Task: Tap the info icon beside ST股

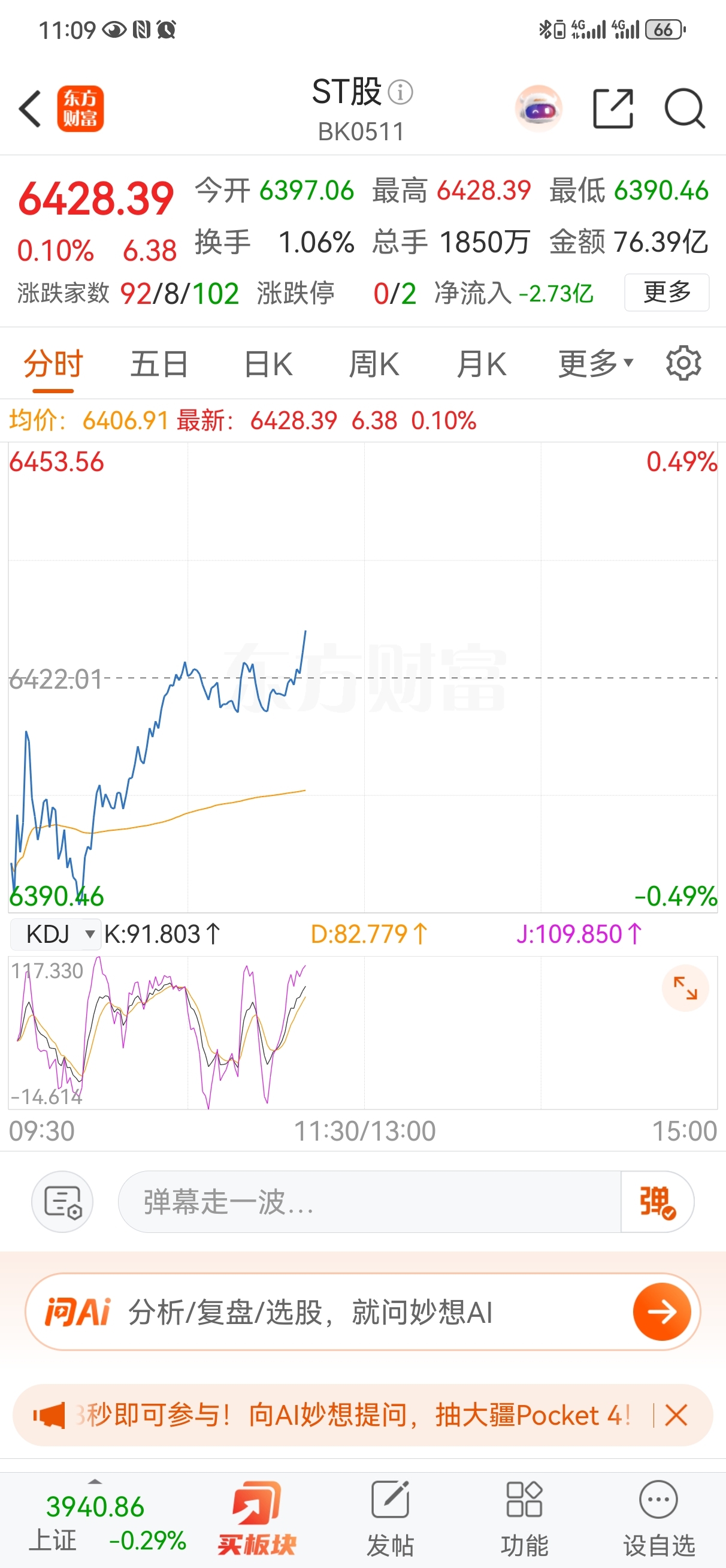Action: (400, 92)
